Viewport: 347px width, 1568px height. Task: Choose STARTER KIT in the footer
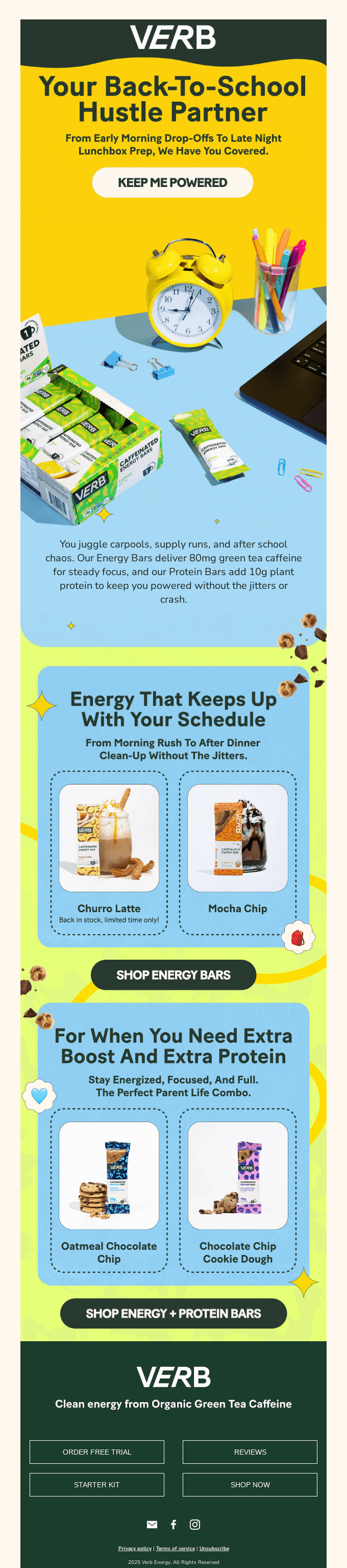coord(96,1485)
